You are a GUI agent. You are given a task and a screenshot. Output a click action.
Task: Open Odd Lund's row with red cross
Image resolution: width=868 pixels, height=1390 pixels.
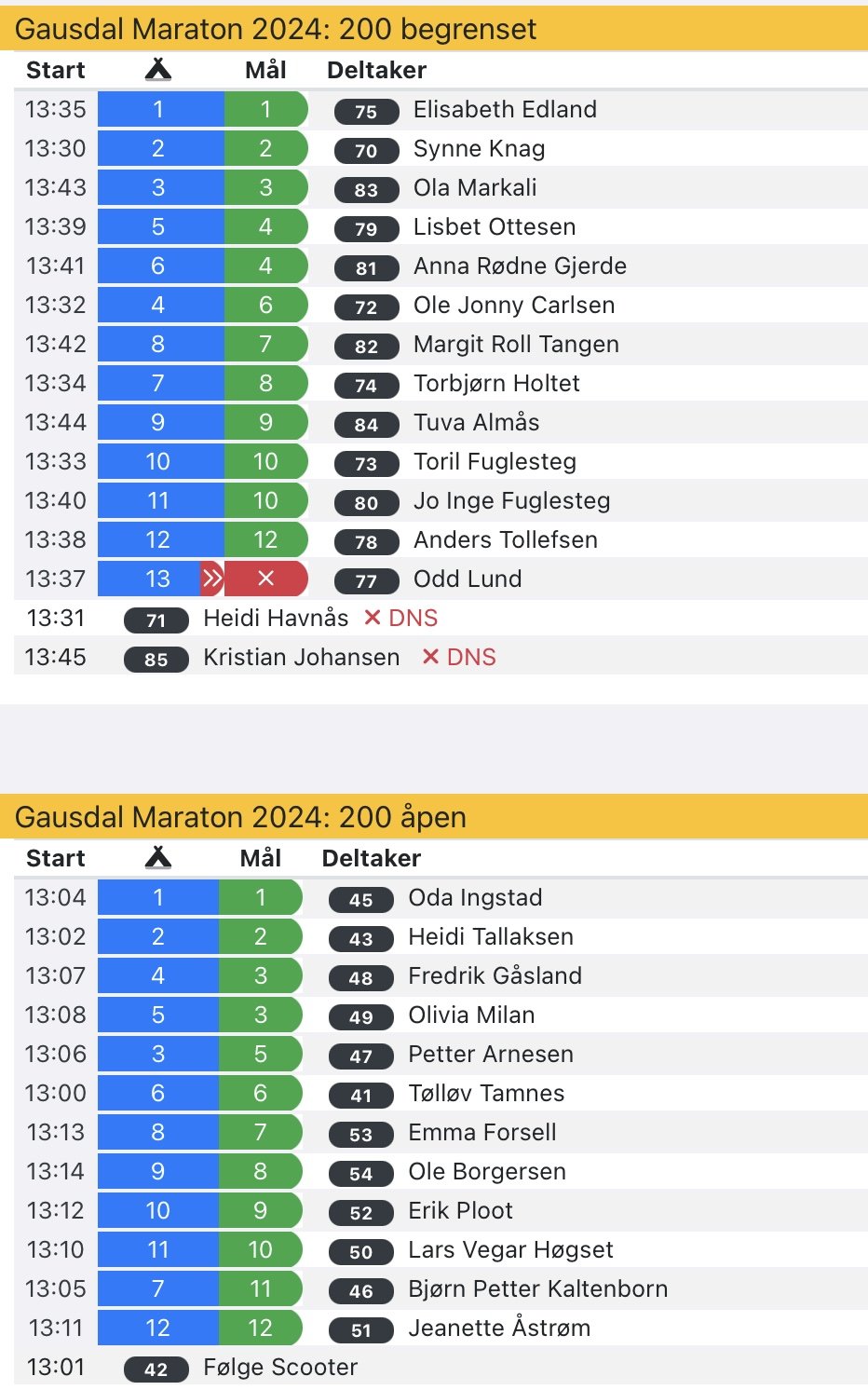pyautogui.click(x=441, y=579)
